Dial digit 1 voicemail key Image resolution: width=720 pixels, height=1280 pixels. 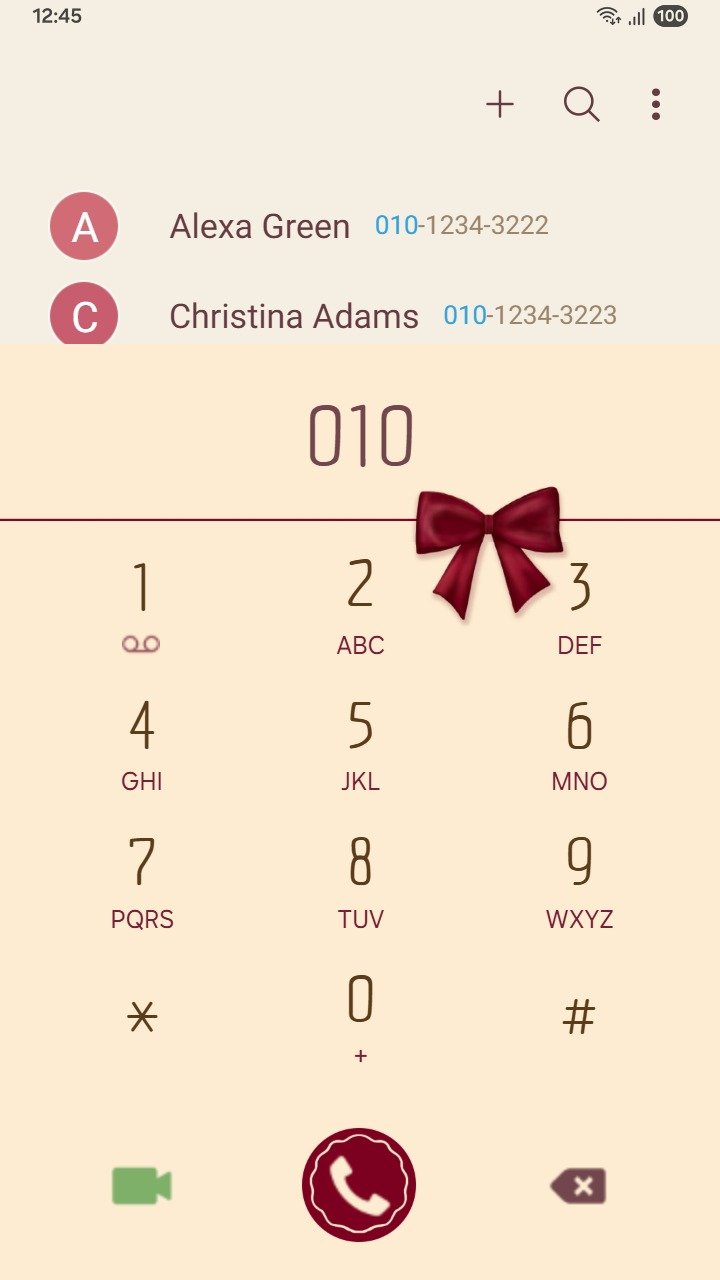pyautogui.click(x=141, y=605)
